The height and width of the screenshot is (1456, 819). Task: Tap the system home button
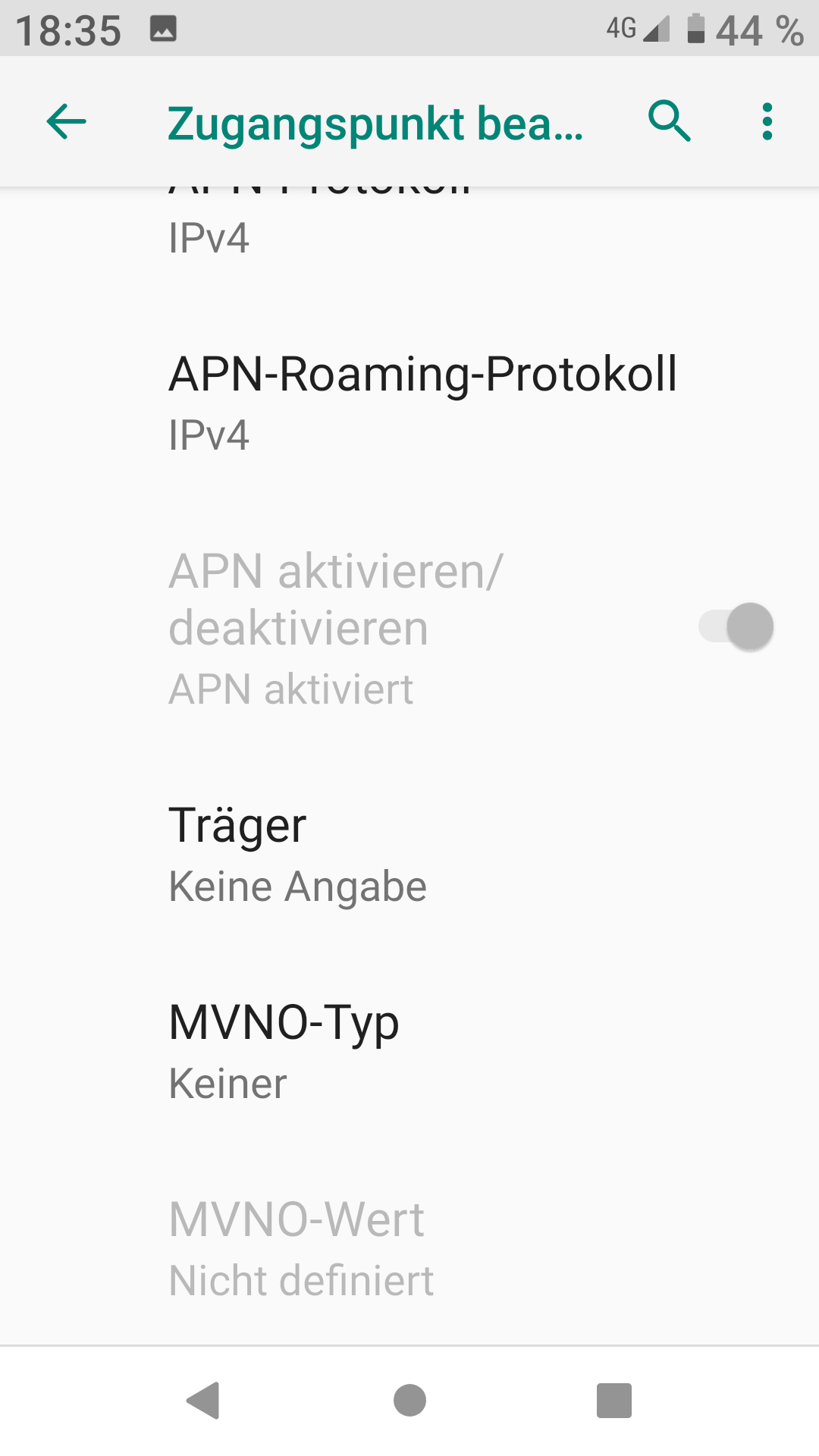tap(409, 1400)
